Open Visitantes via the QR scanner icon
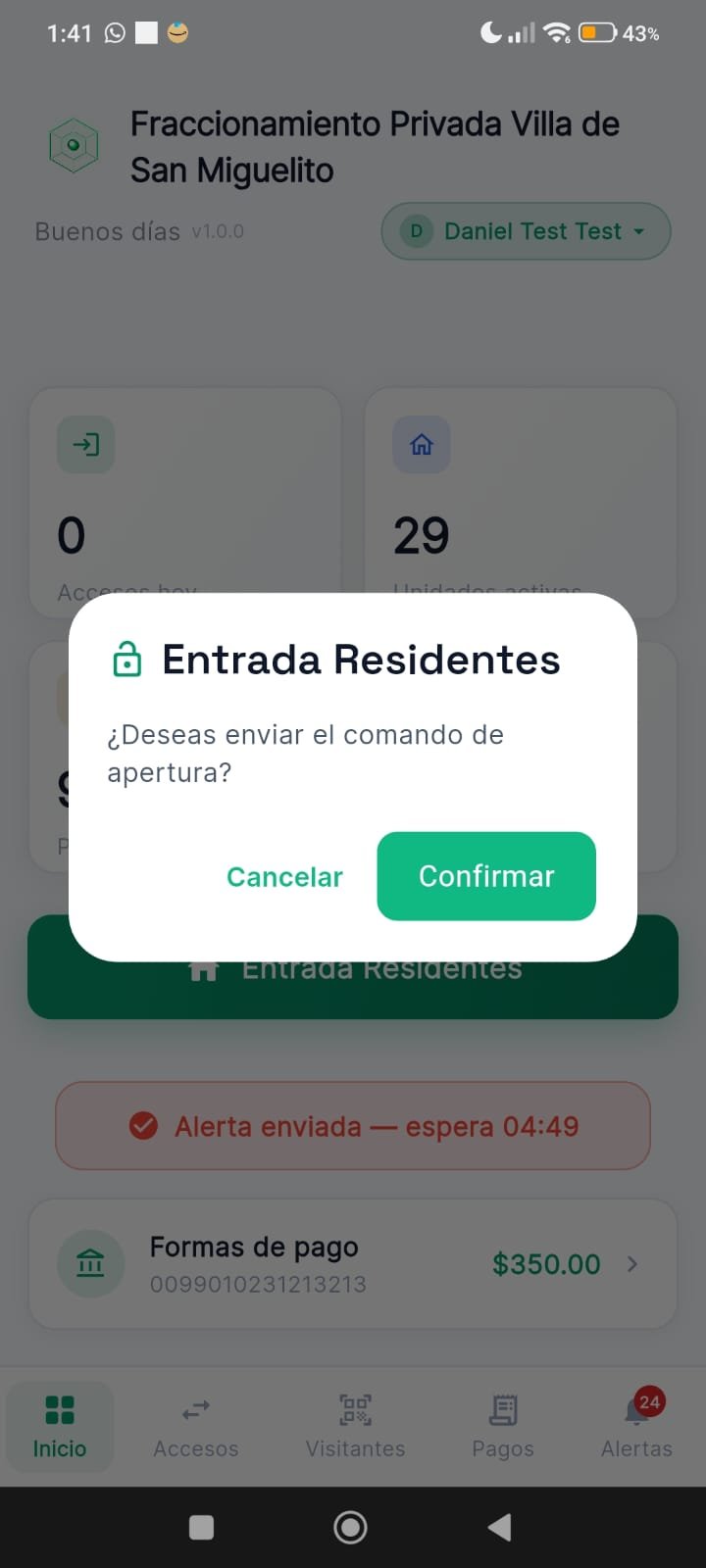 pos(354,1411)
